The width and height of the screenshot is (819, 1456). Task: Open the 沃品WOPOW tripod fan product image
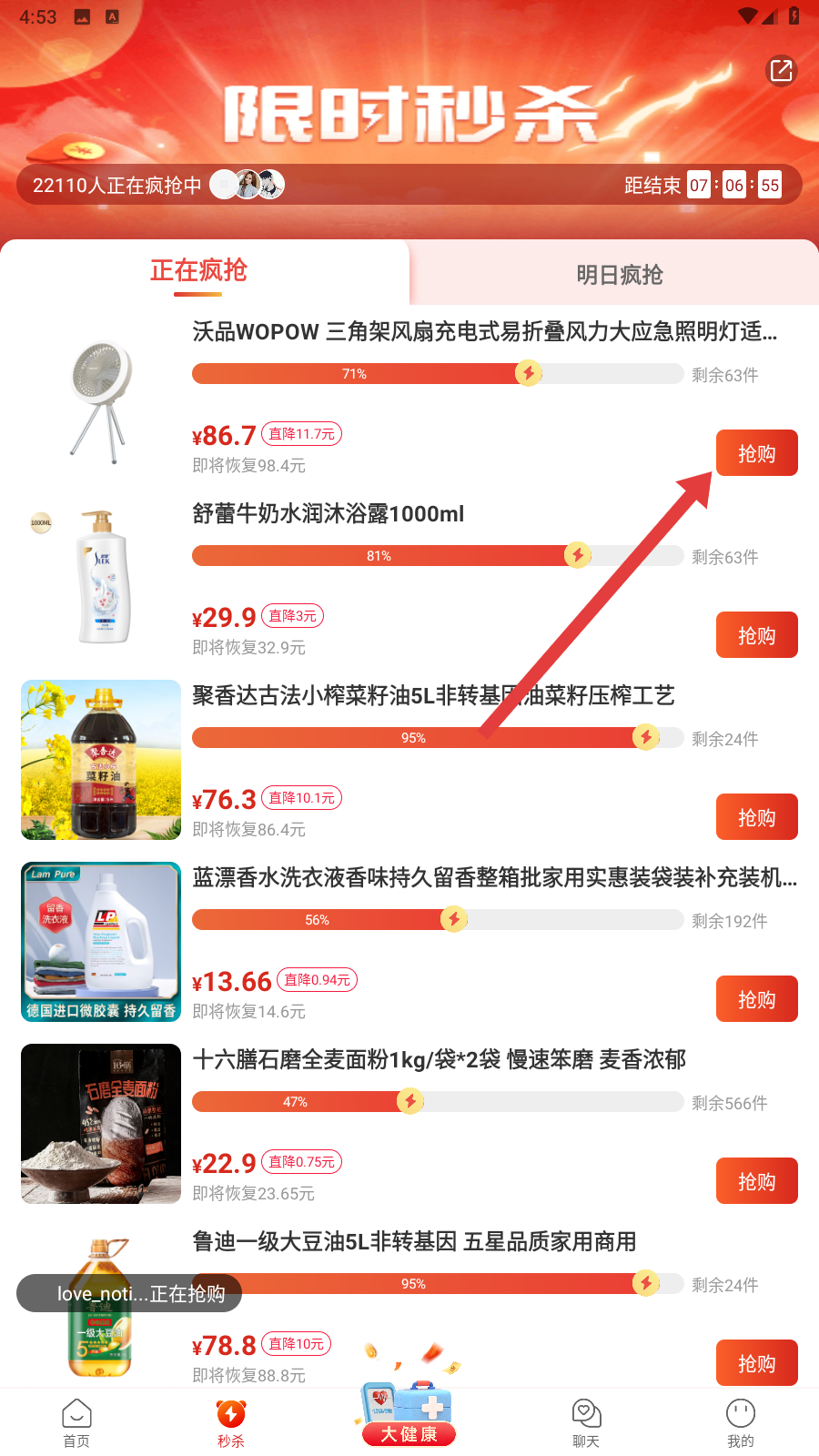click(101, 397)
